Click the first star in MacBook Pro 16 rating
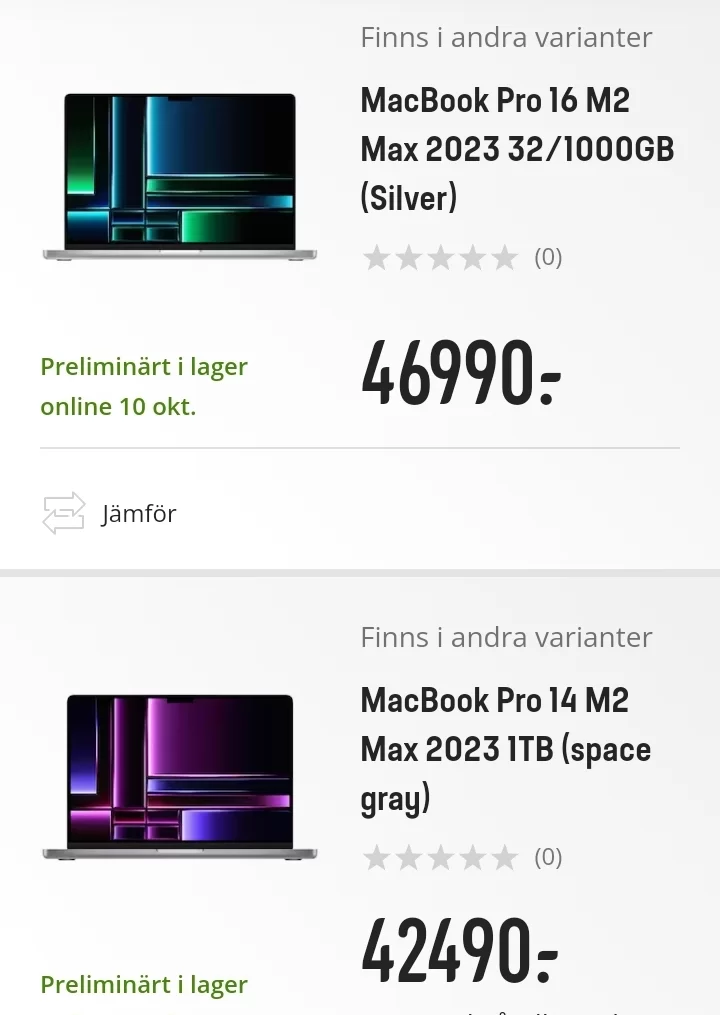Screen dimensions: 720x1015 click(x=377, y=257)
